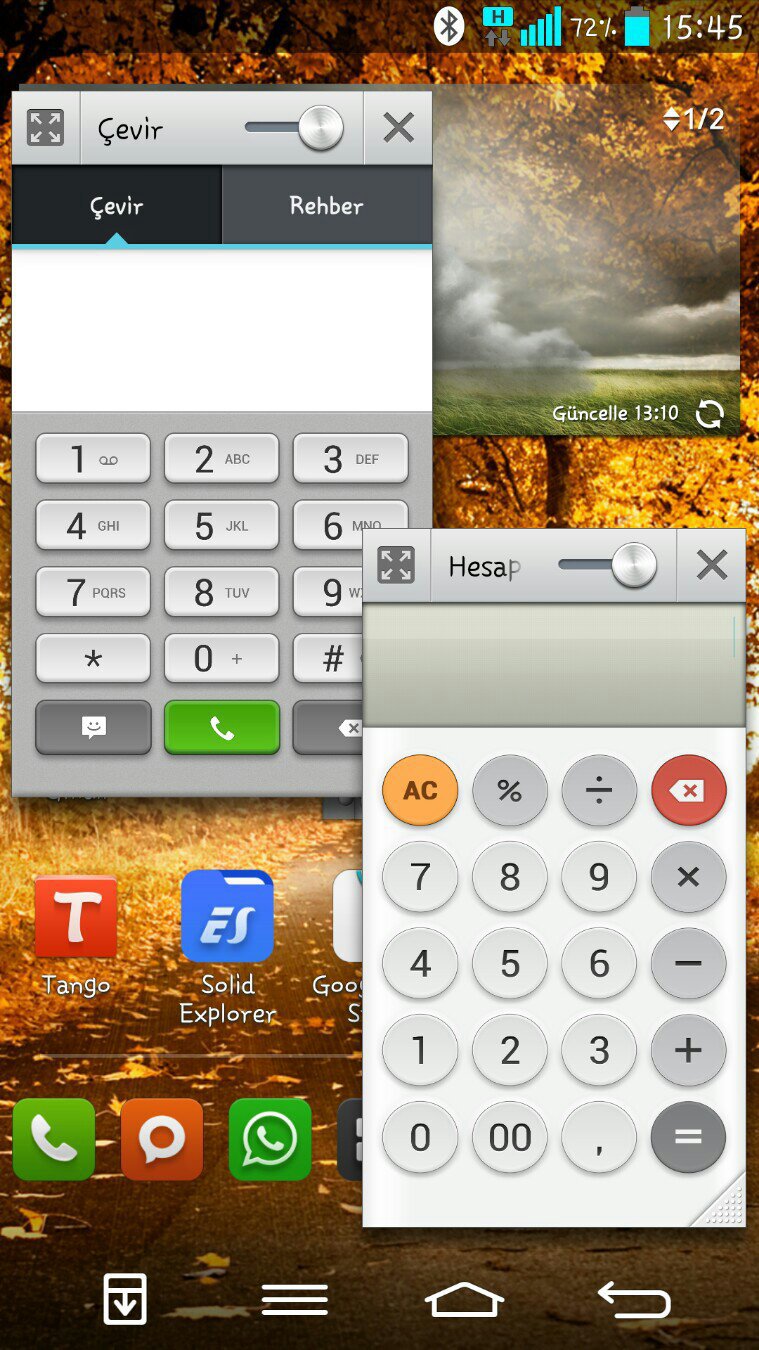The image size is (759, 1350).
Task: Launch WhatsApp from the dock
Action: point(270,1140)
